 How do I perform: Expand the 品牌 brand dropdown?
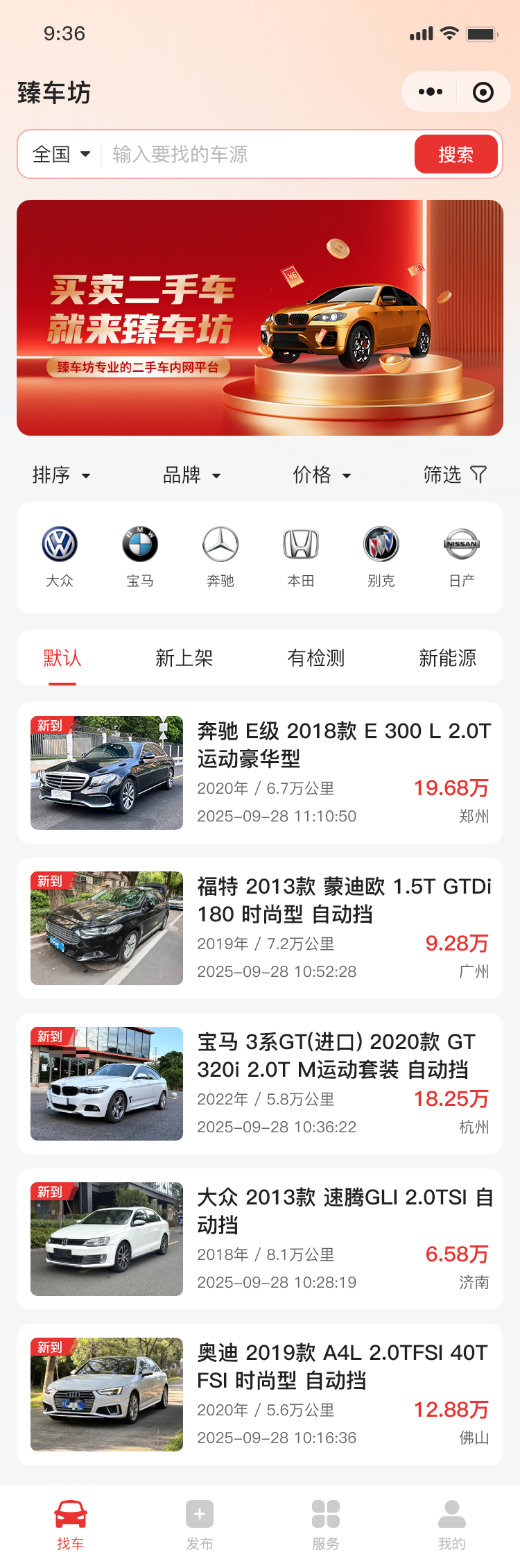pyautogui.click(x=191, y=475)
